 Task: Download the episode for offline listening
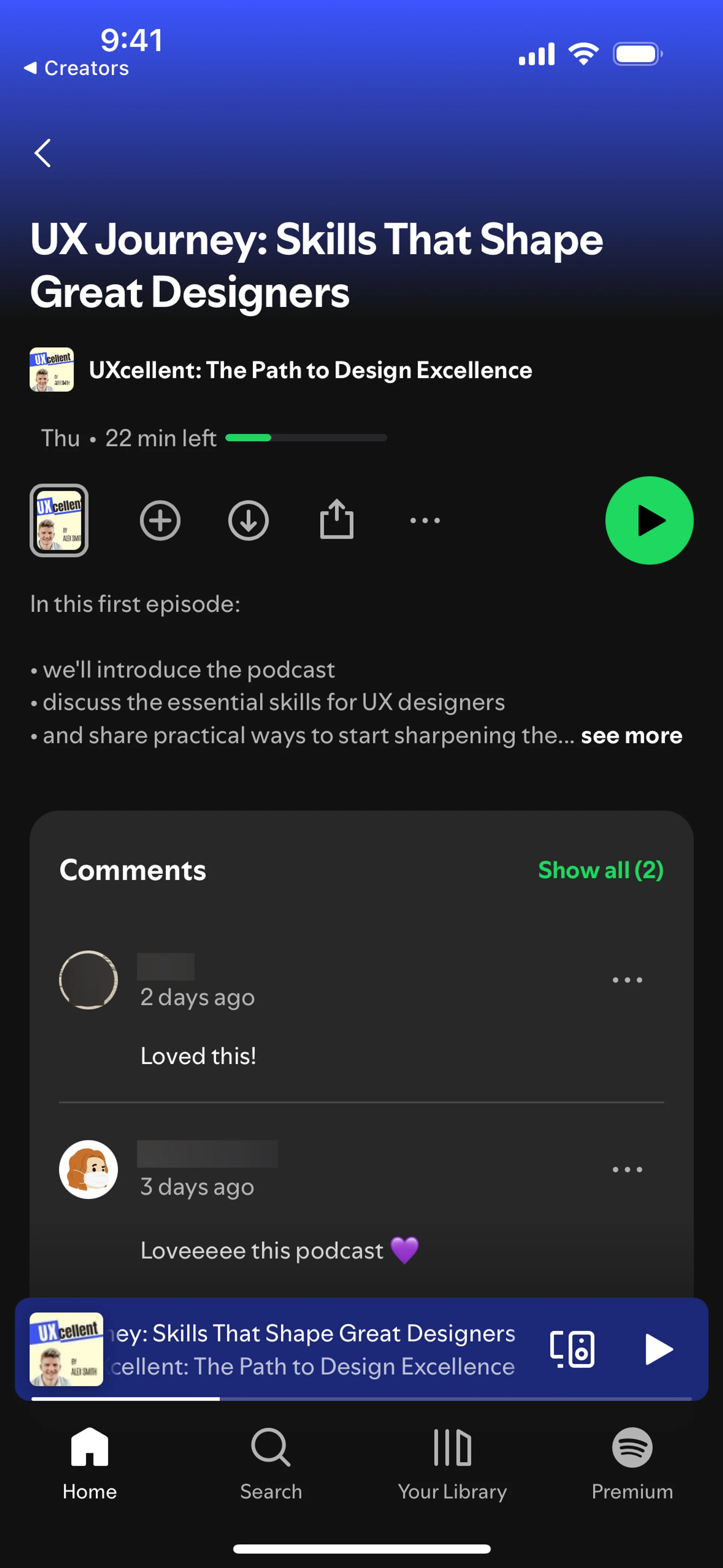248,520
